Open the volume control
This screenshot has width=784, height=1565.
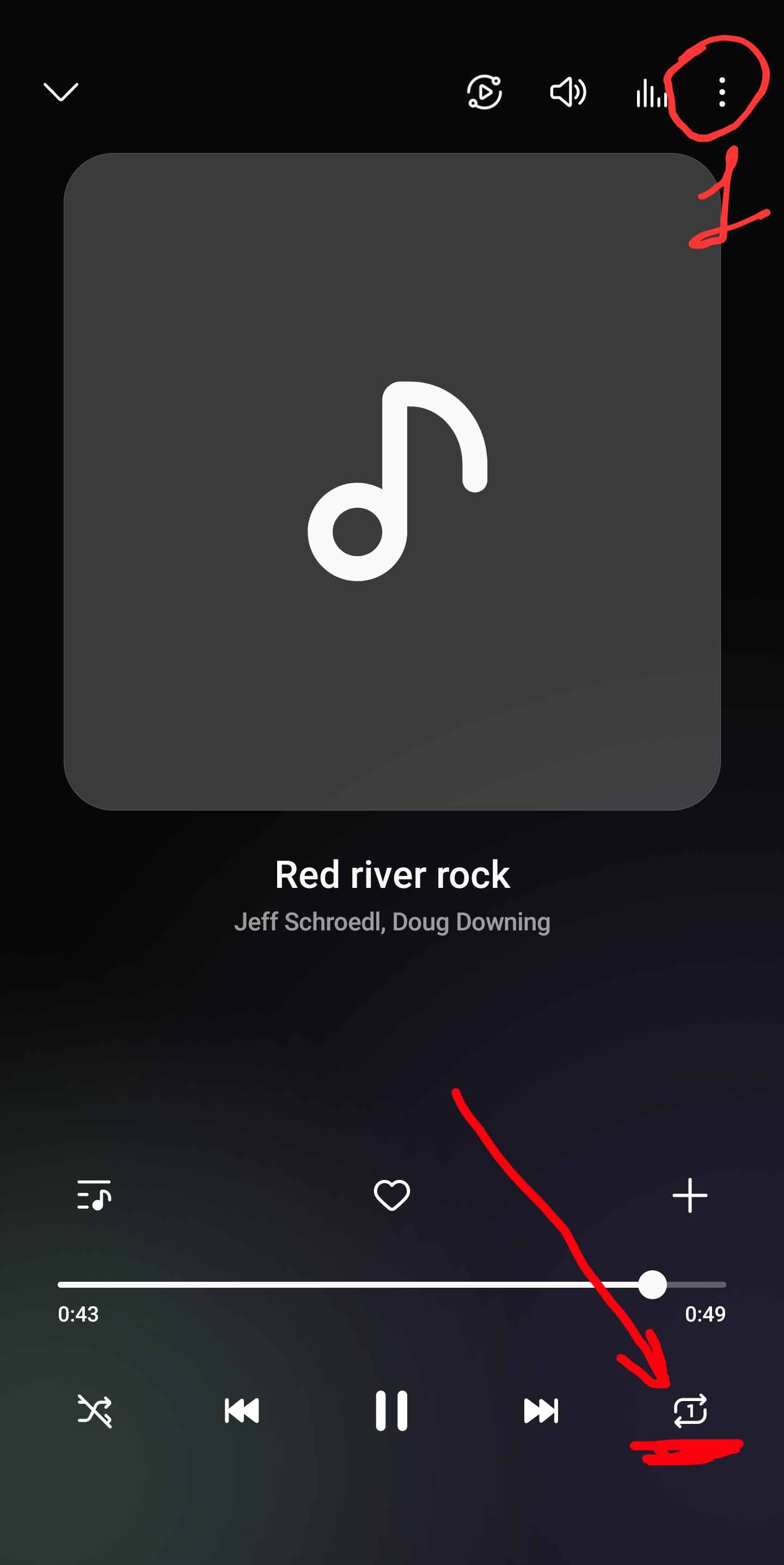[568, 93]
